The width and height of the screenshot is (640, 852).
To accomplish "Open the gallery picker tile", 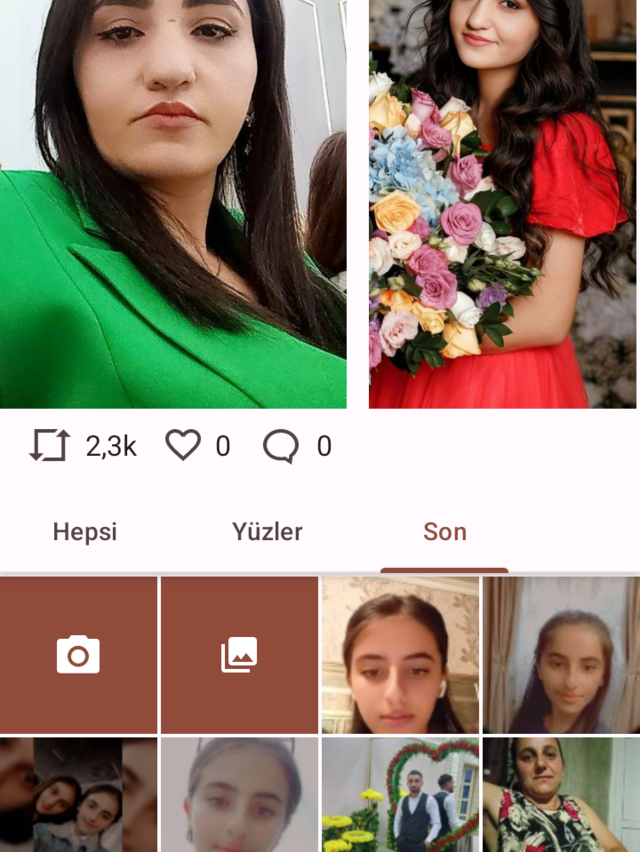I will [x=239, y=655].
